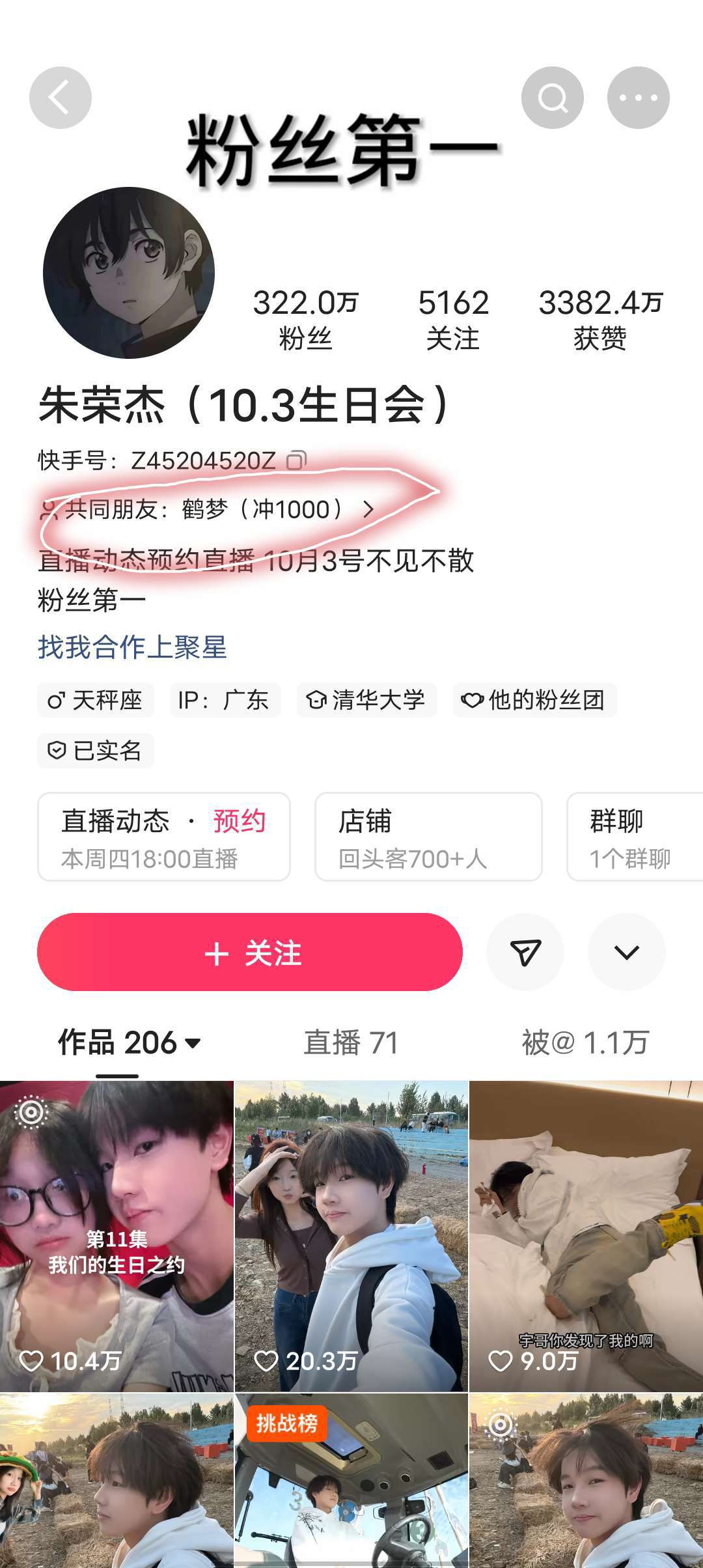Open the 店铺 shop card
This screenshot has width=703, height=1568.
coord(428,837)
